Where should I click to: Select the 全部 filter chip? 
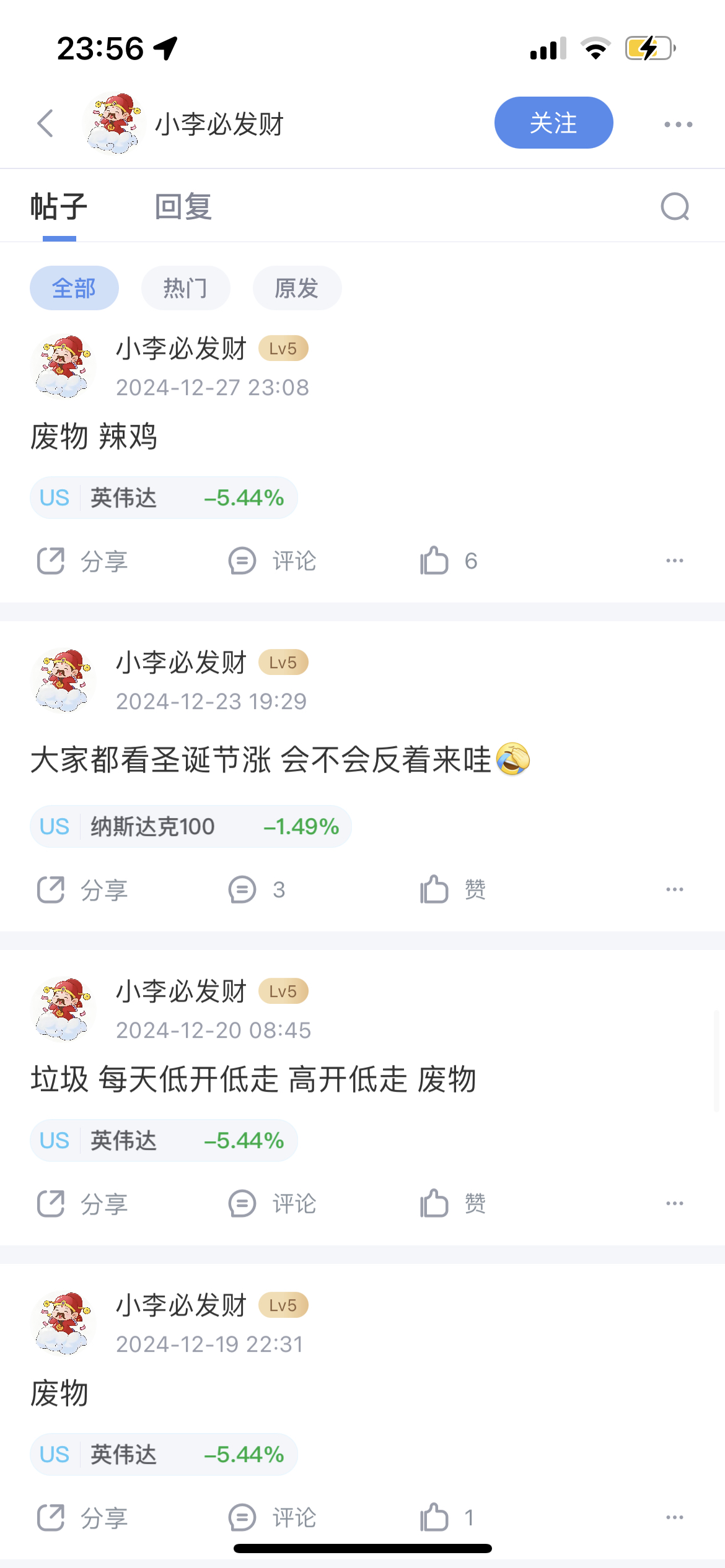click(x=74, y=288)
